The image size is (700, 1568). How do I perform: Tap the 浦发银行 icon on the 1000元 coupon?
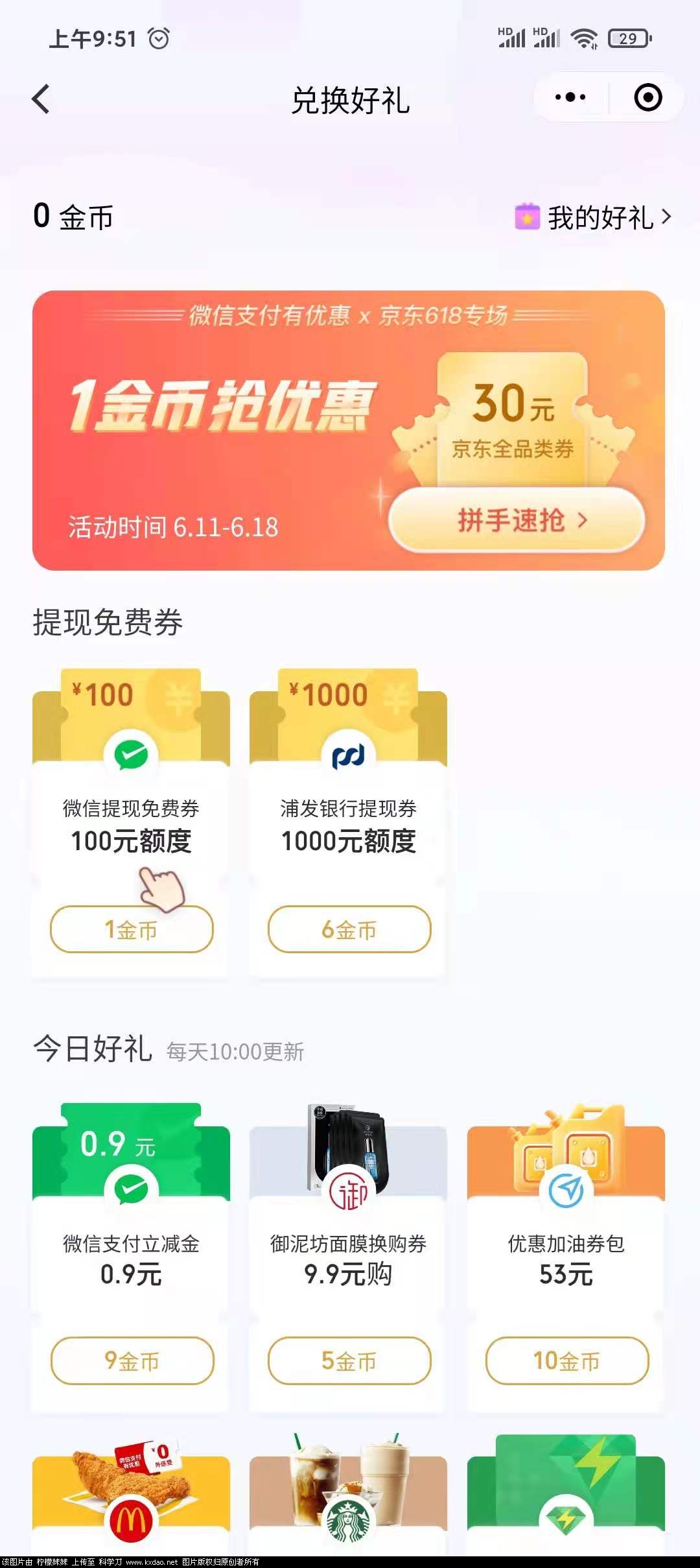pyautogui.click(x=348, y=754)
